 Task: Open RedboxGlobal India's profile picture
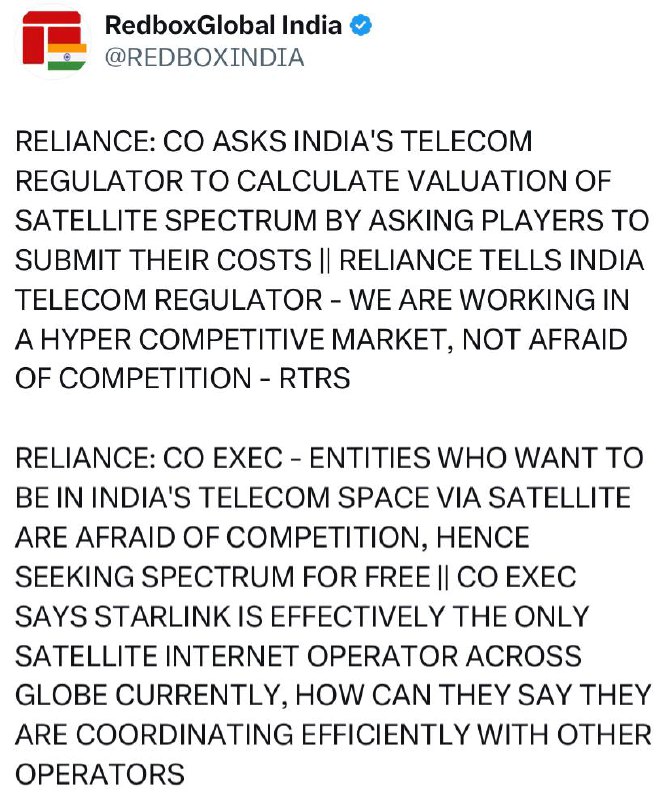54,41
